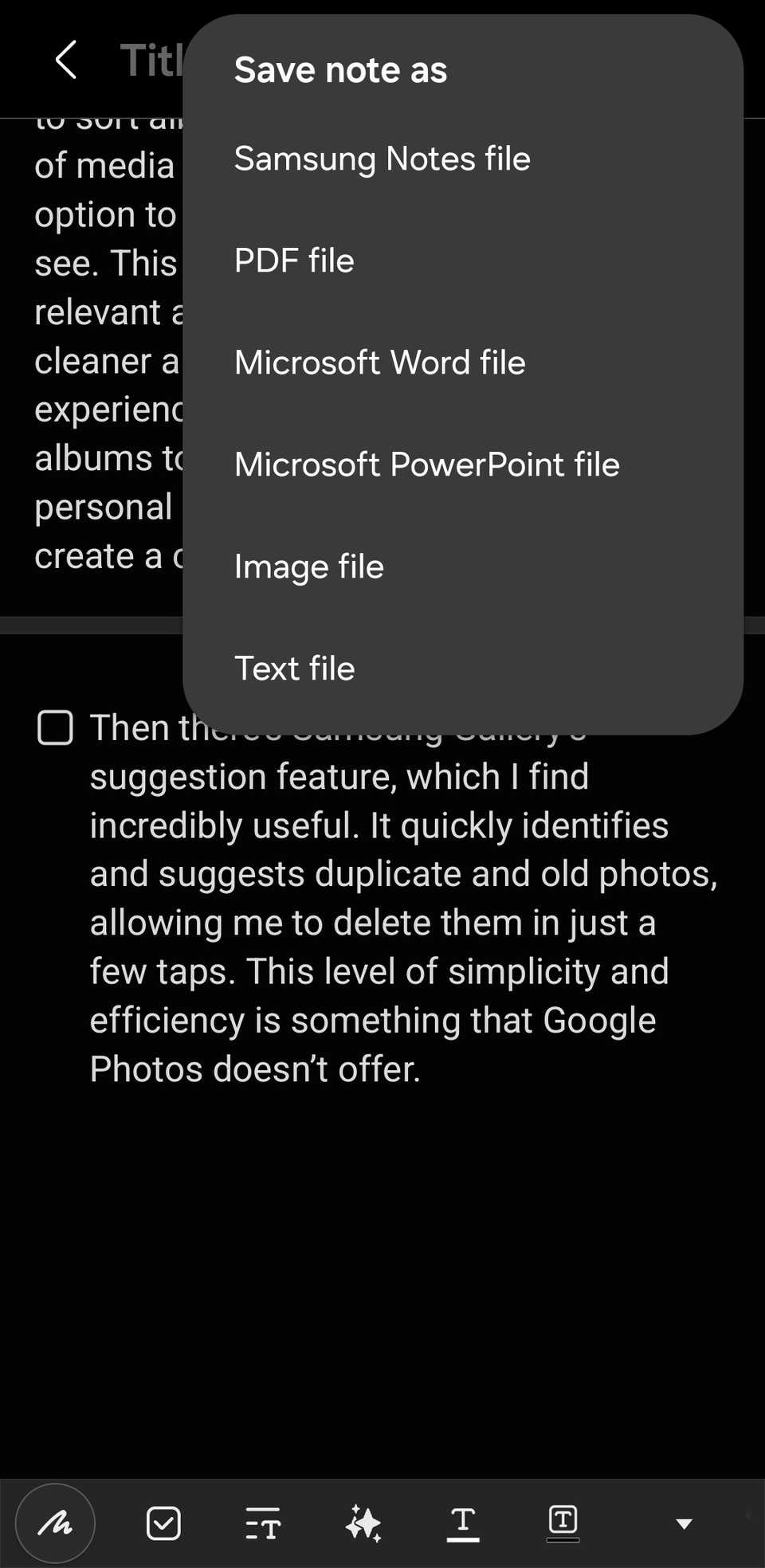Toggle the checkbox next to the Samsung Gallery paragraph

tap(55, 727)
